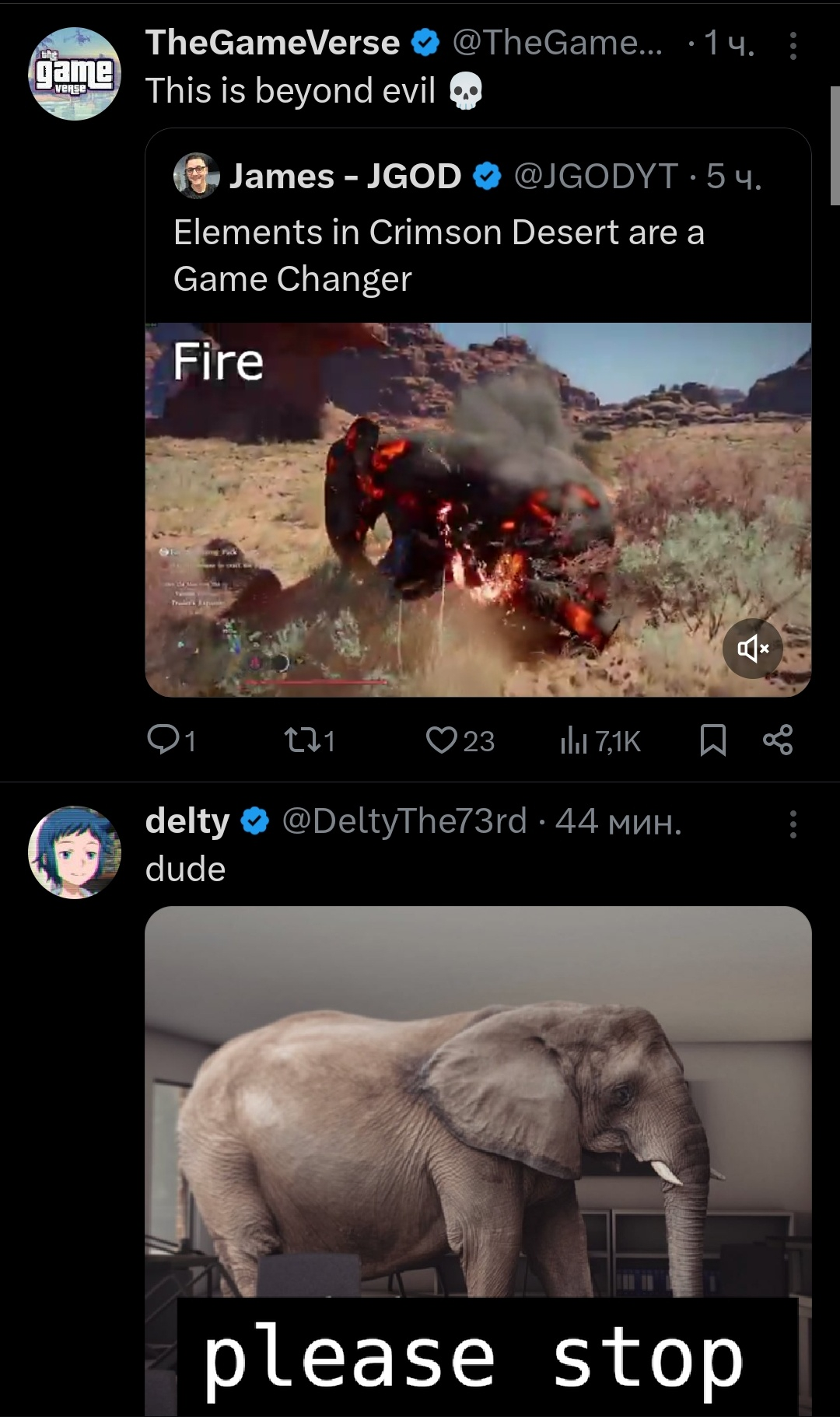The width and height of the screenshot is (840, 1417).
Task: Open the overflow menu on TheGameVerse's post
Action: click(793, 46)
